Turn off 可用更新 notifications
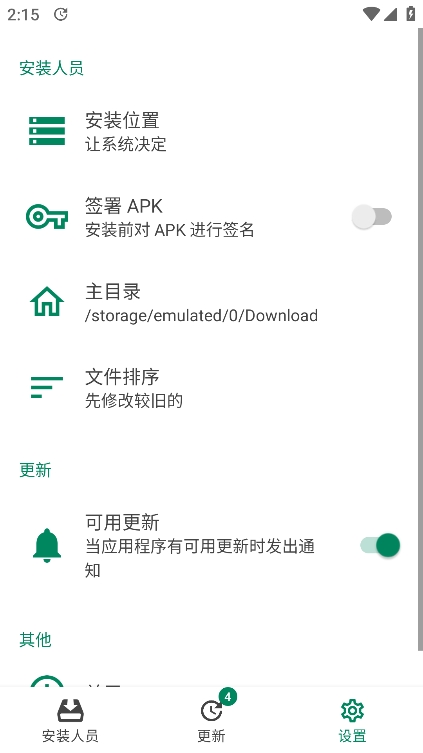This screenshot has height=753, width=423. pyautogui.click(x=380, y=545)
